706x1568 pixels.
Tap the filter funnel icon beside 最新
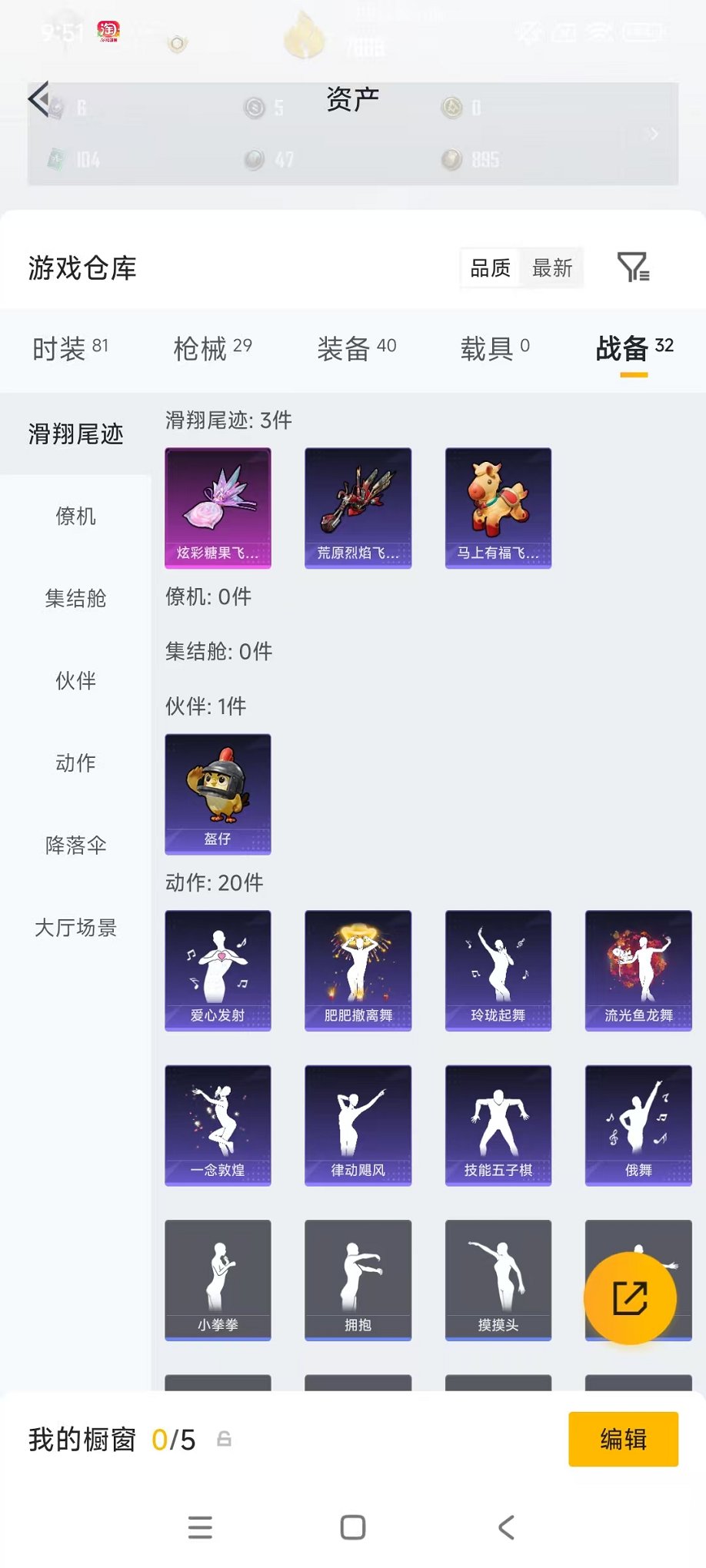tap(633, 268)
